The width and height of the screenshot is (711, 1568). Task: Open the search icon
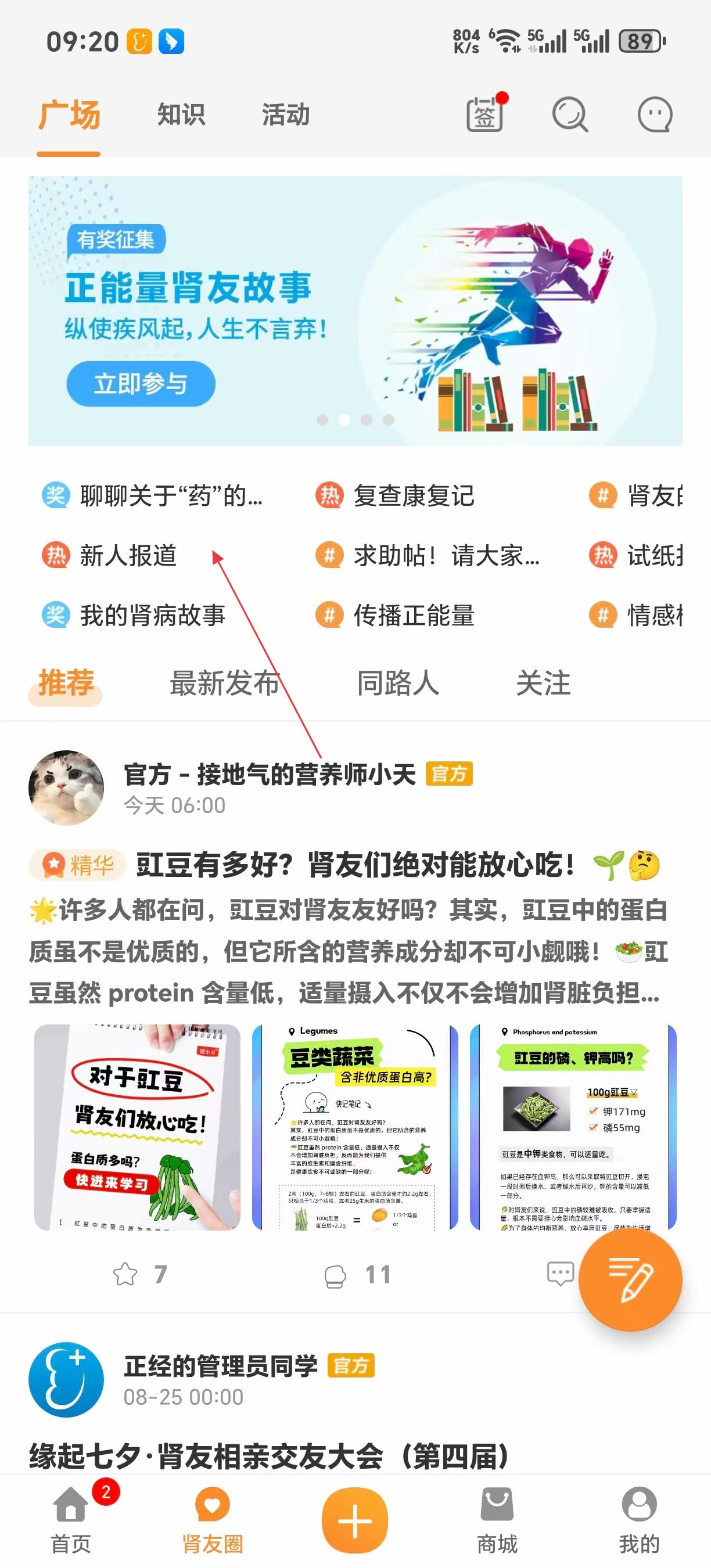point(569,114)
